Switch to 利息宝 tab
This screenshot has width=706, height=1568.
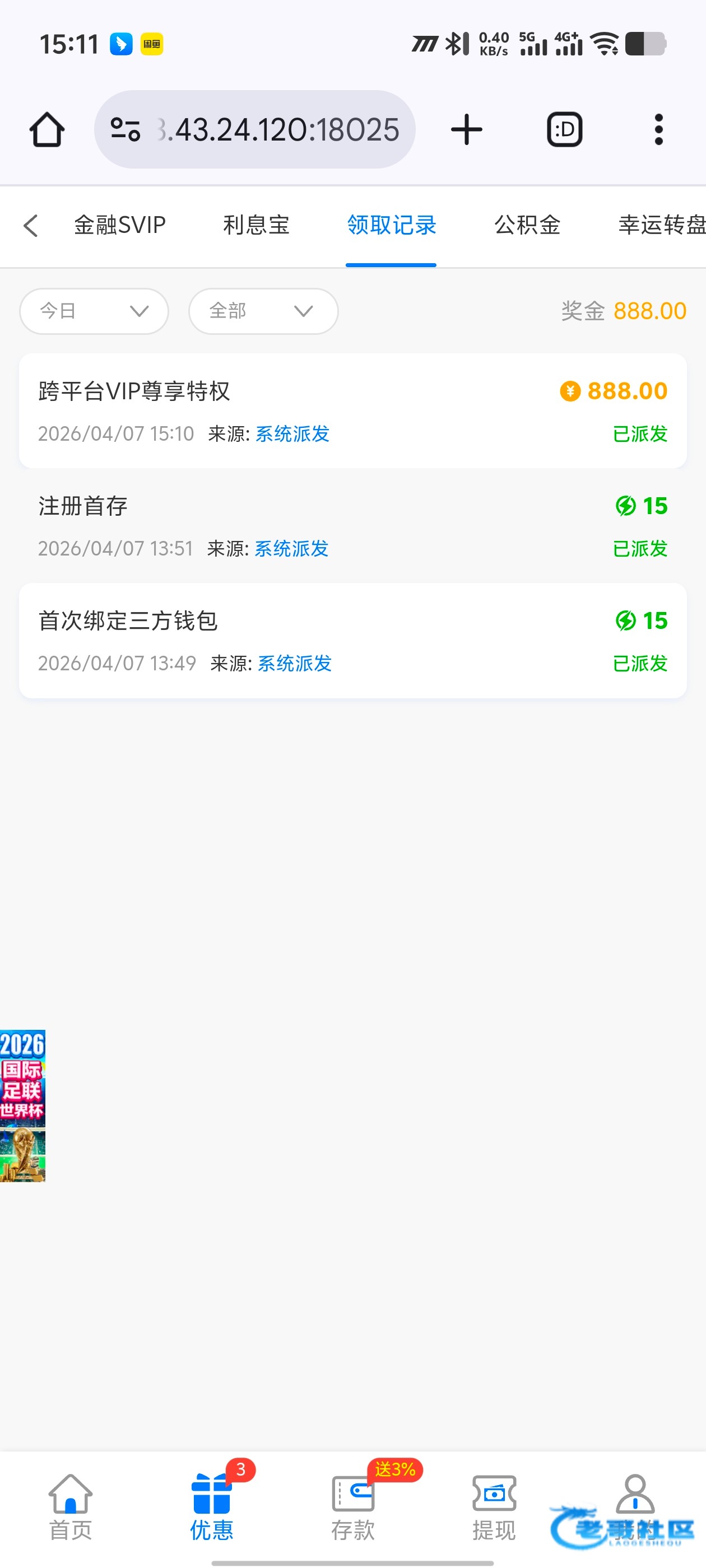coord(256,225)
